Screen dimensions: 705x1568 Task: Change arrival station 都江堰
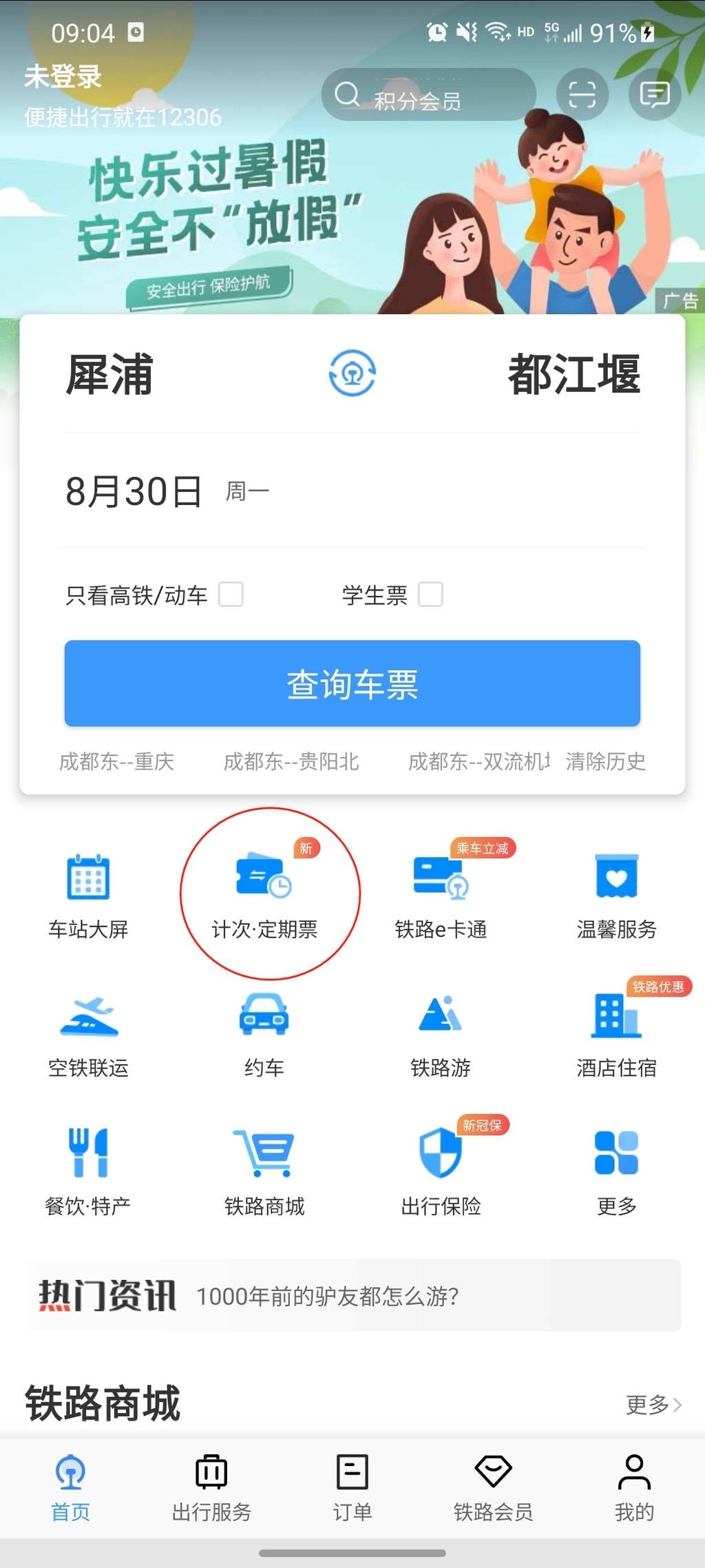[x=574, y=375]
